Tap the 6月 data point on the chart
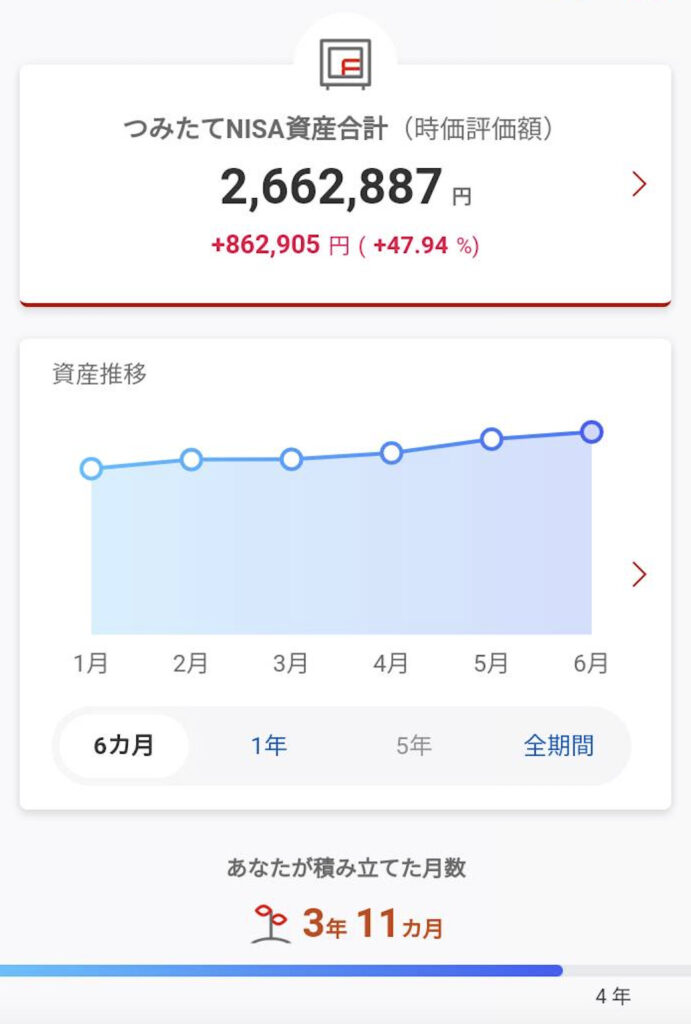Image resolution: width=691 pixels, height=1024 pixels. click(x=592, y=432)
